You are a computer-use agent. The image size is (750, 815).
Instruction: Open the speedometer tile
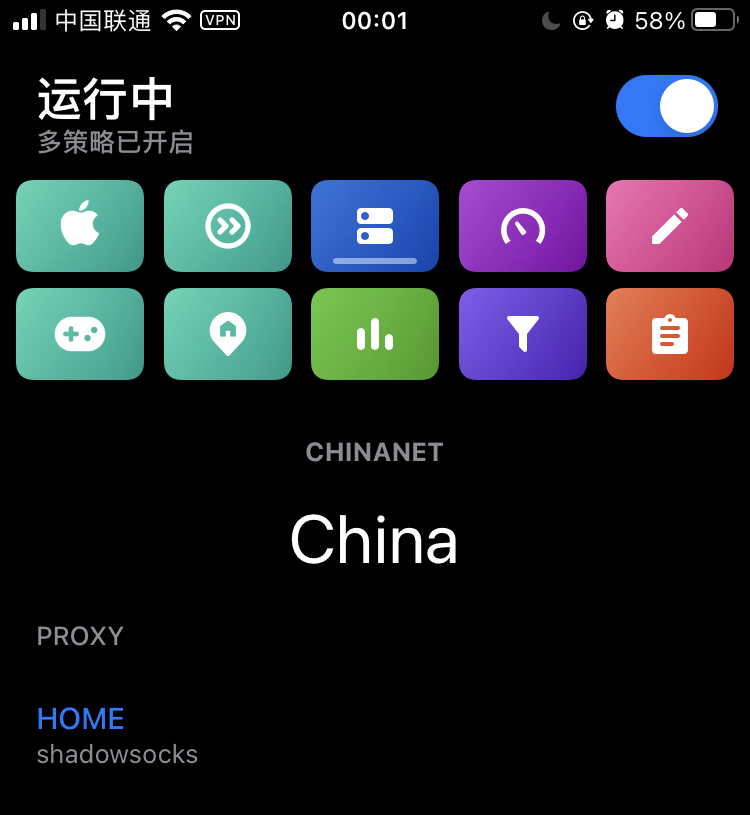tap(522, 226)
